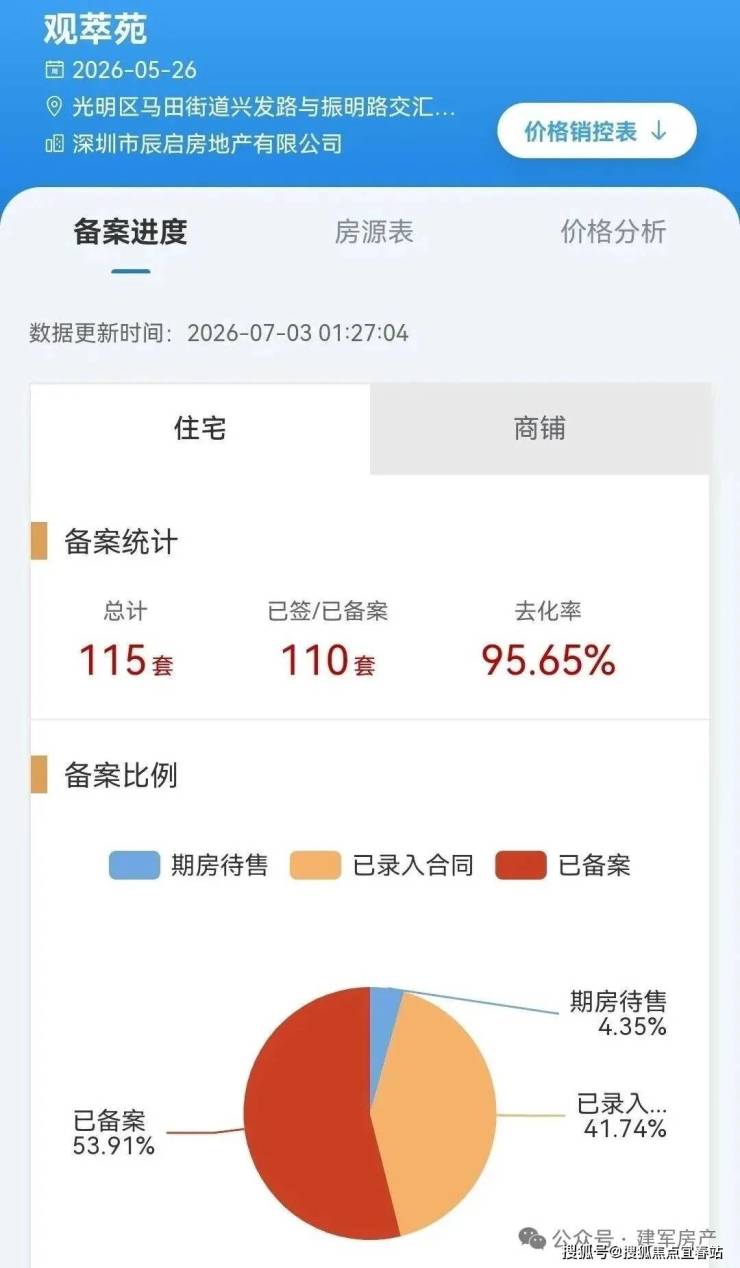Select the 备案进度 tab

131,233
